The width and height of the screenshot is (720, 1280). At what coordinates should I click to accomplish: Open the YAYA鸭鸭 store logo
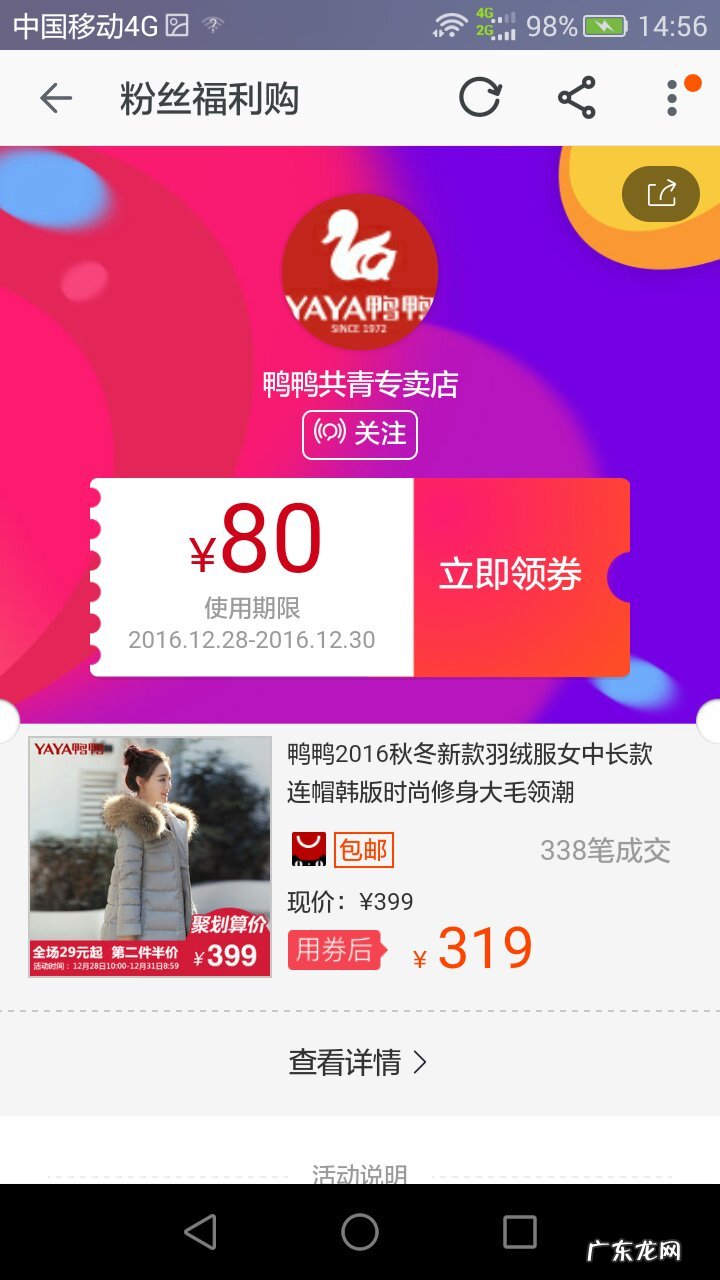(x=360, y=270)
